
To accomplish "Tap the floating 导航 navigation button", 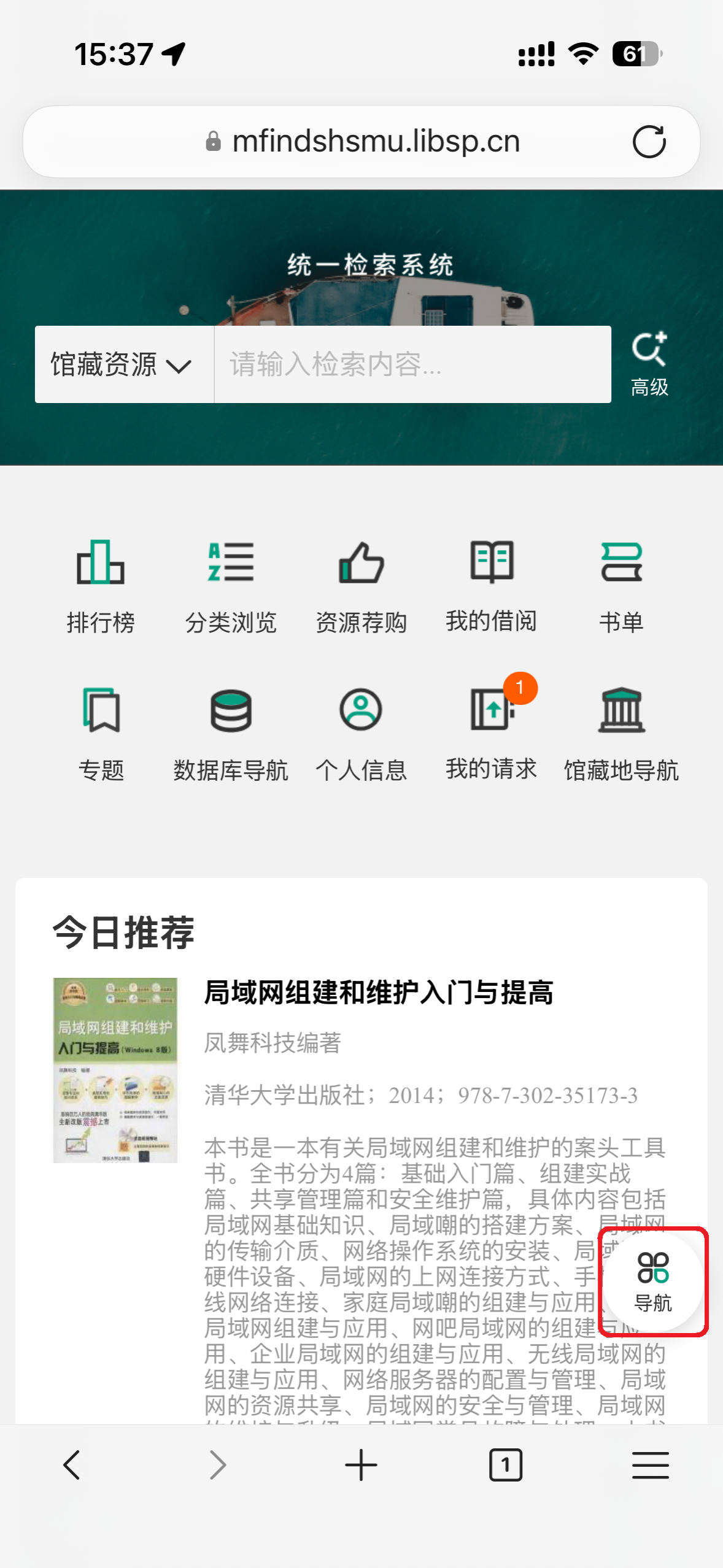I will (x=653, y=1281).
